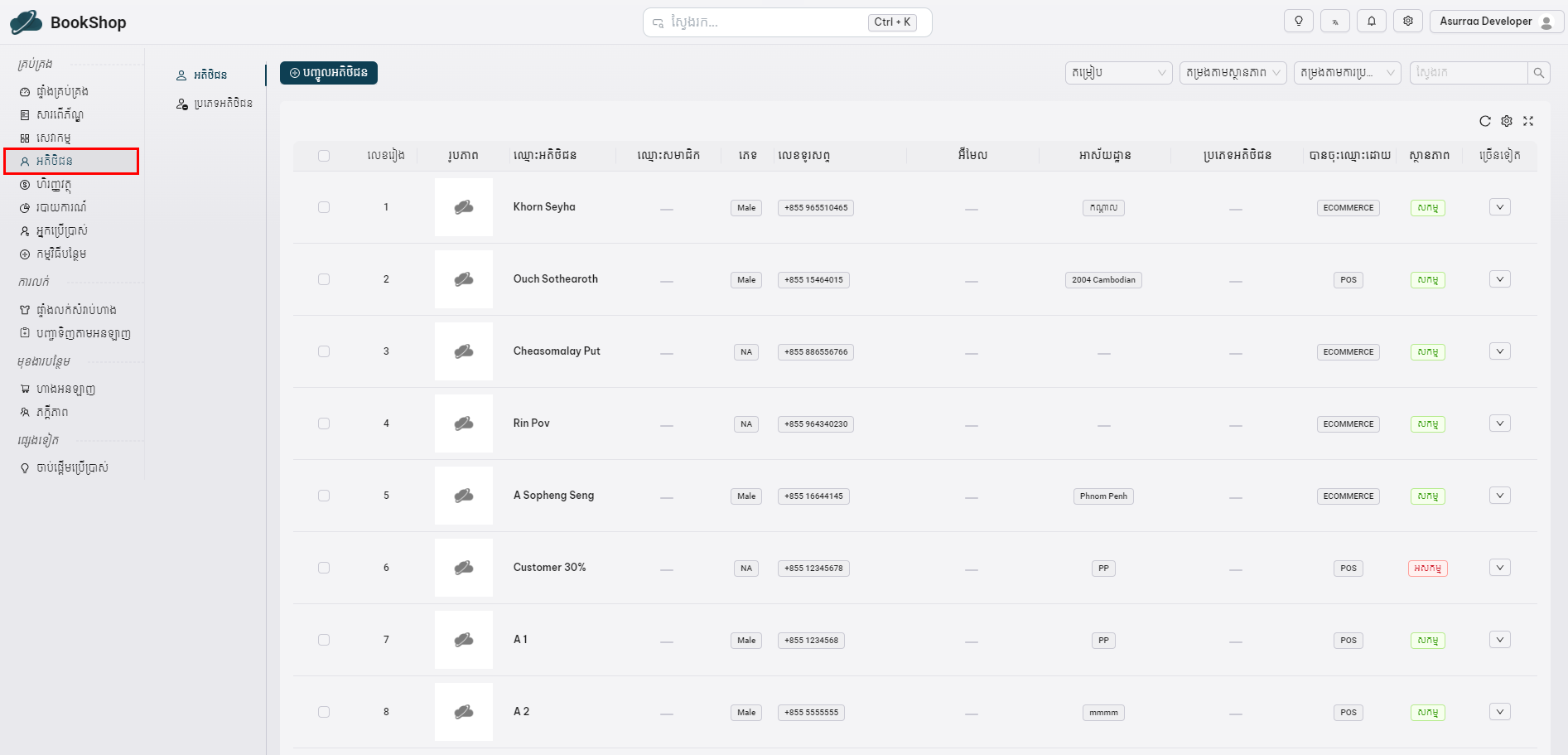Expand the first sort dropdown
This screenshot has width=1568, height=755.
(x=1118, y=73)
